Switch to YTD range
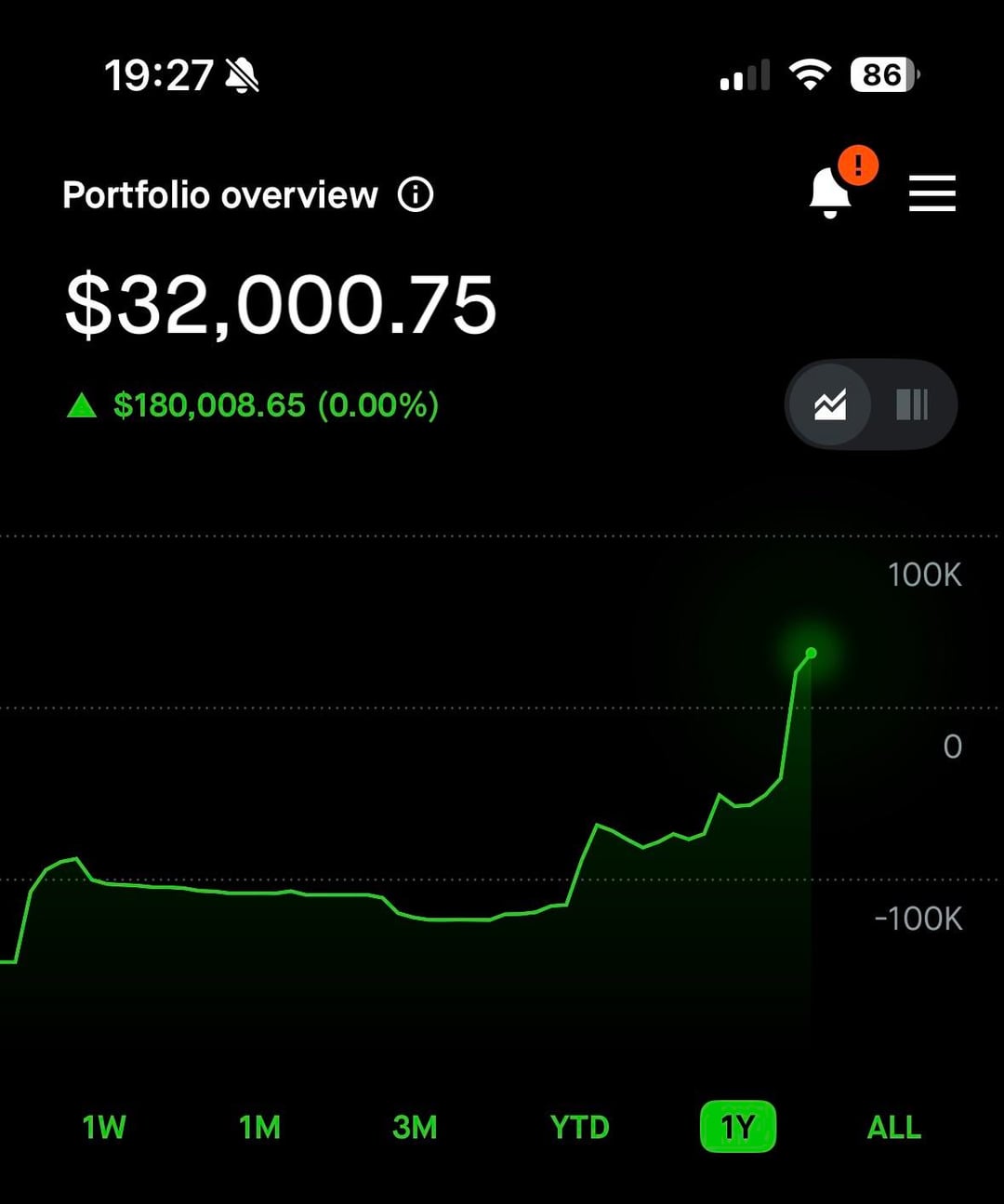The width and height of the screenshot is (1004, 1204). (579, 1127)
